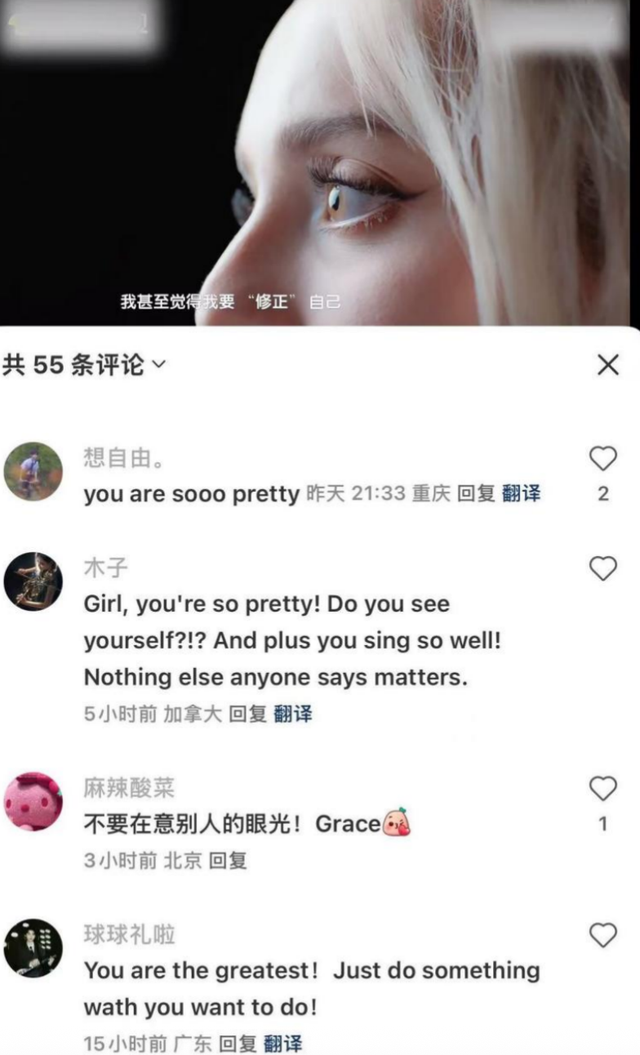Image resolution: width=640 pixels, height=1055 pixels.
Task: View 木子's profile picture
Action: point(33,581)
